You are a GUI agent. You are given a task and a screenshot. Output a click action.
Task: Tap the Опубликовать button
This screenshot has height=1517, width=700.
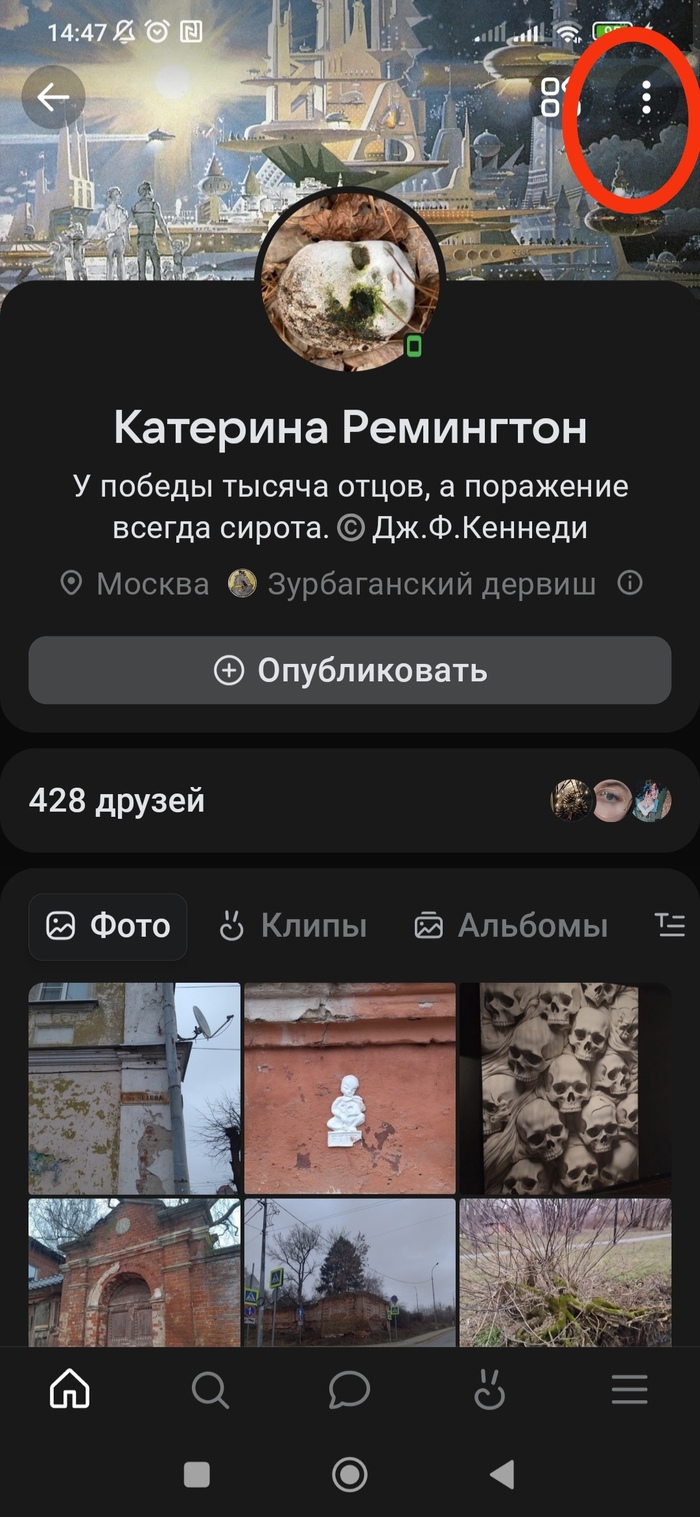pos(349,670)
